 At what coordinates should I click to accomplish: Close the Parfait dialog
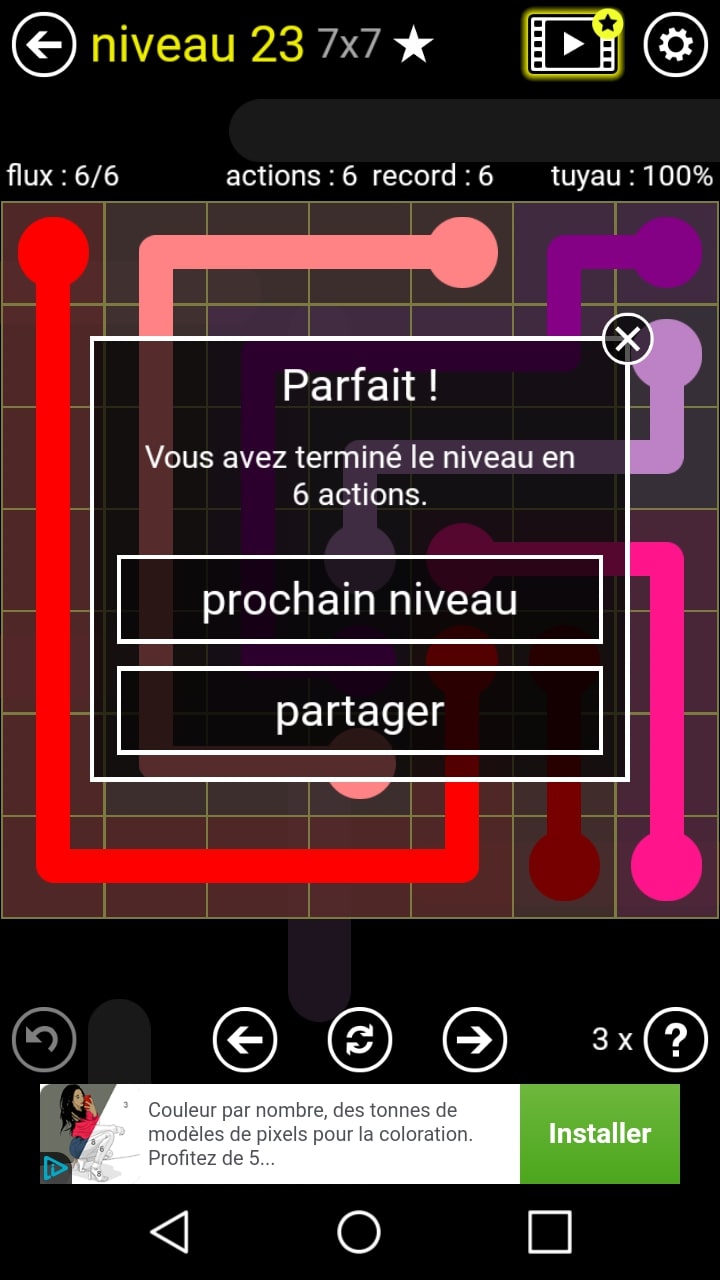[x=627, y=340]
